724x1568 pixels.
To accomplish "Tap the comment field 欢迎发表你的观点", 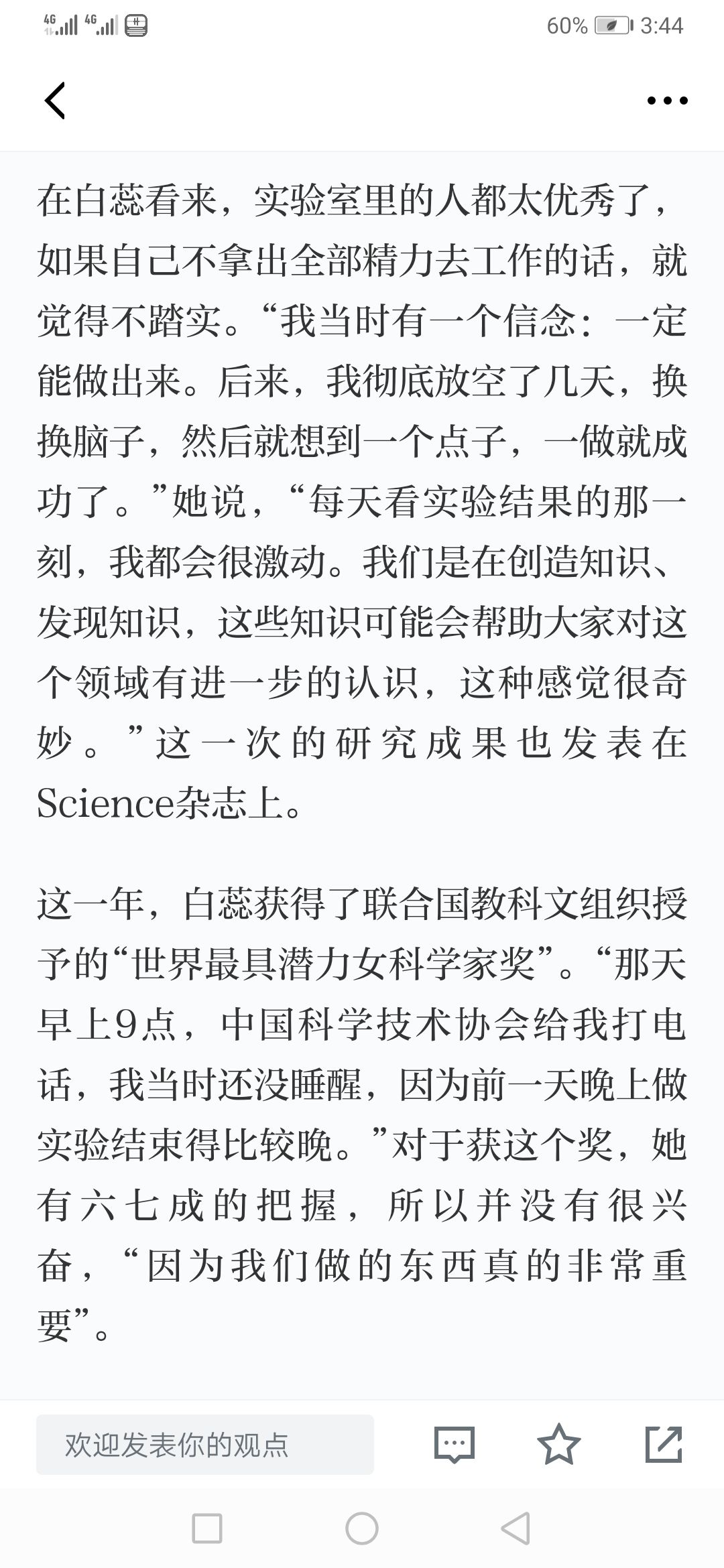I will click(205, 1444).
